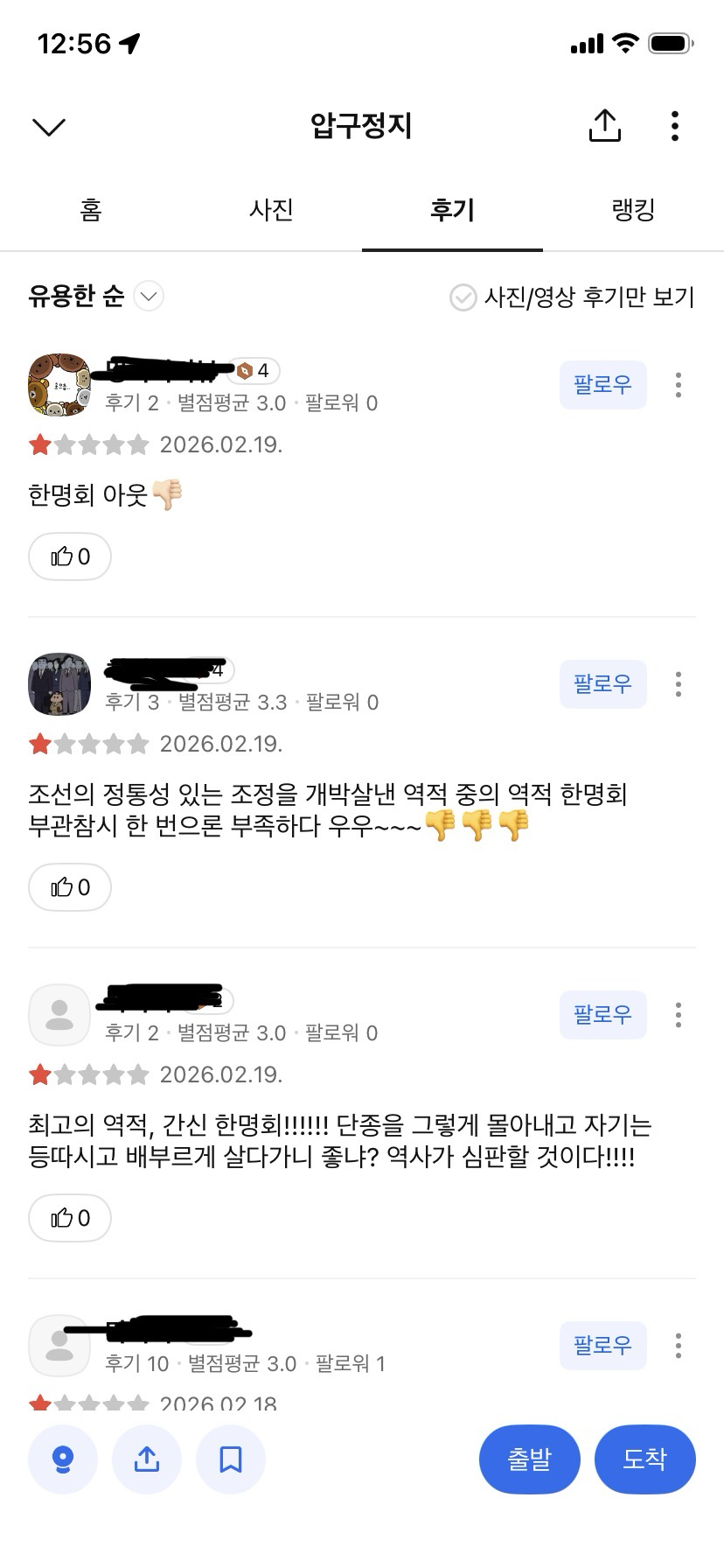Follow the author of '한명회 아웃' review
This screenshot has width=724, height=1568.
pyautogui.click(x=602, y=385)
